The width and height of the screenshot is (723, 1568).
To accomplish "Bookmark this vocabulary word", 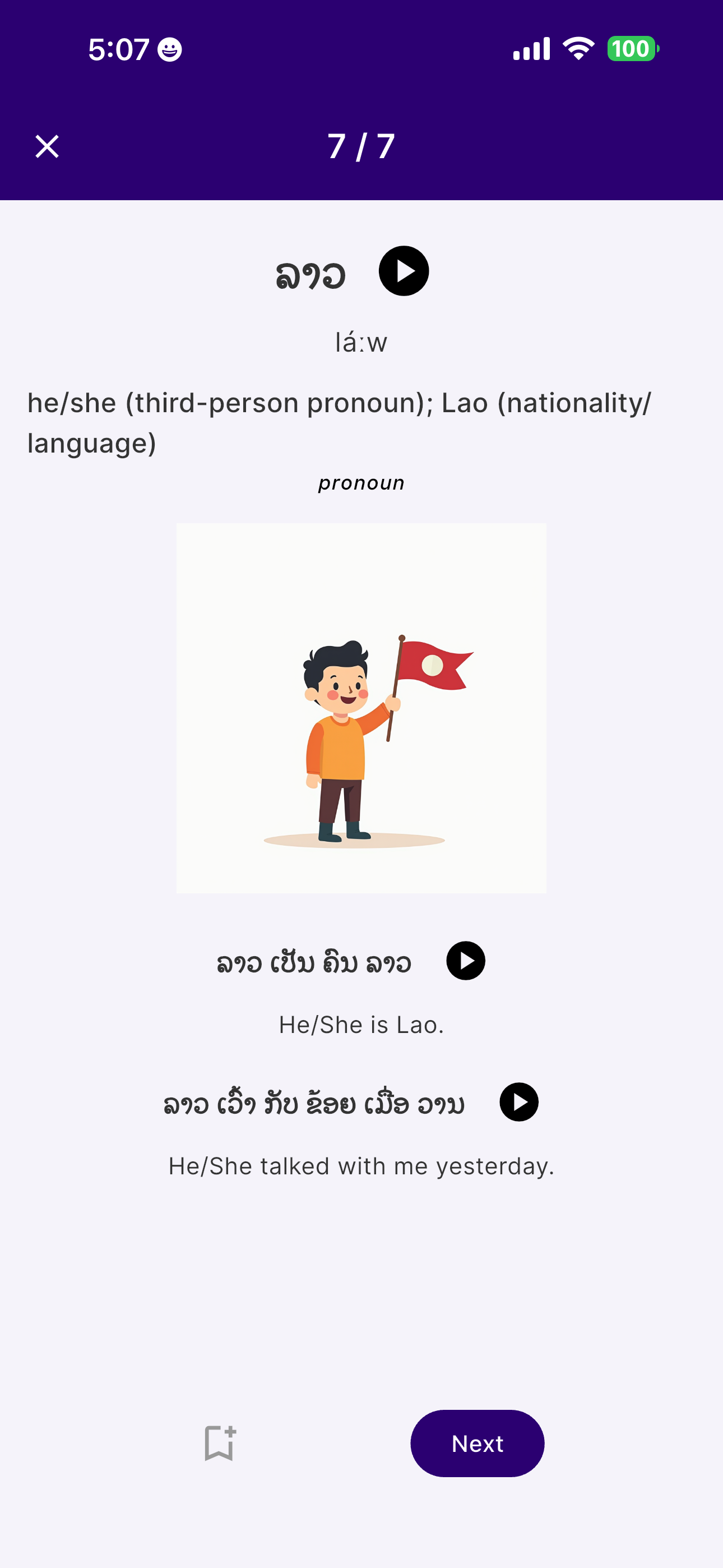I will 219,1442.
